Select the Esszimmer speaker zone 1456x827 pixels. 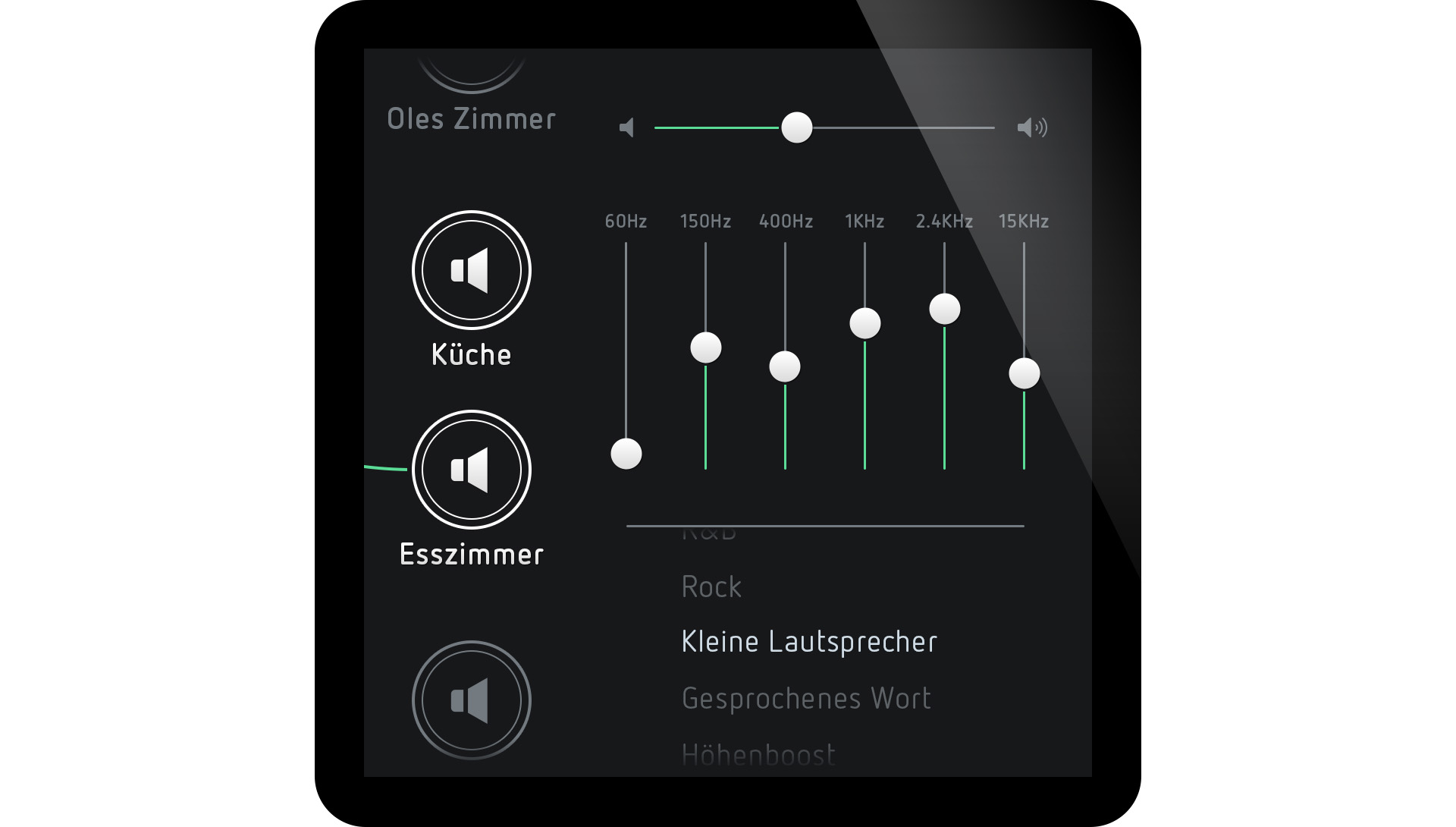pos(471,470)
